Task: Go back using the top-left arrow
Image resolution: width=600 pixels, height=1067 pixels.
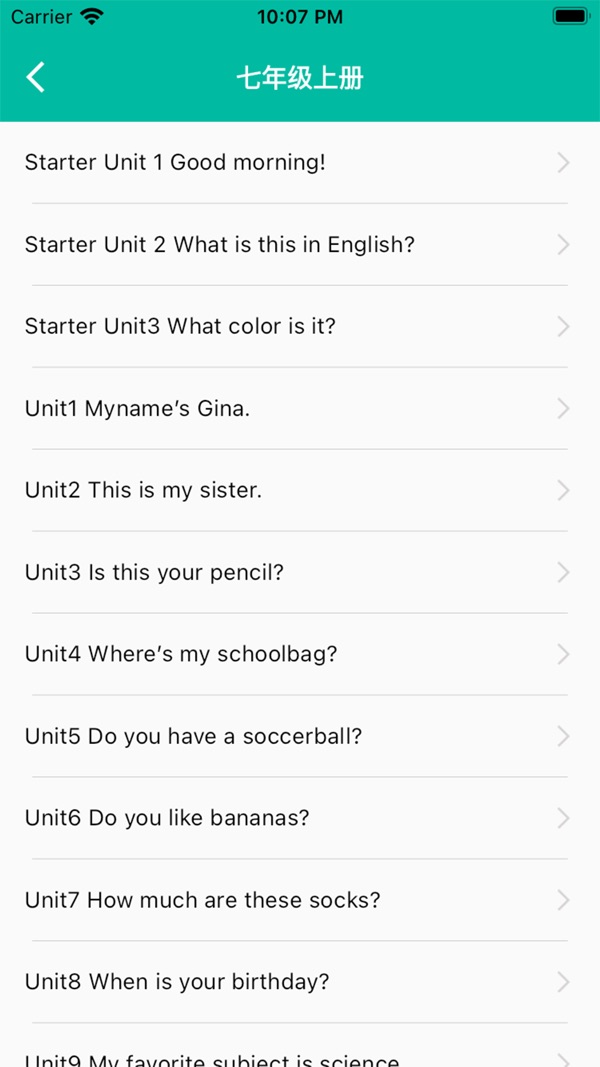Action: pyautogui.click(x=35, y=78)
